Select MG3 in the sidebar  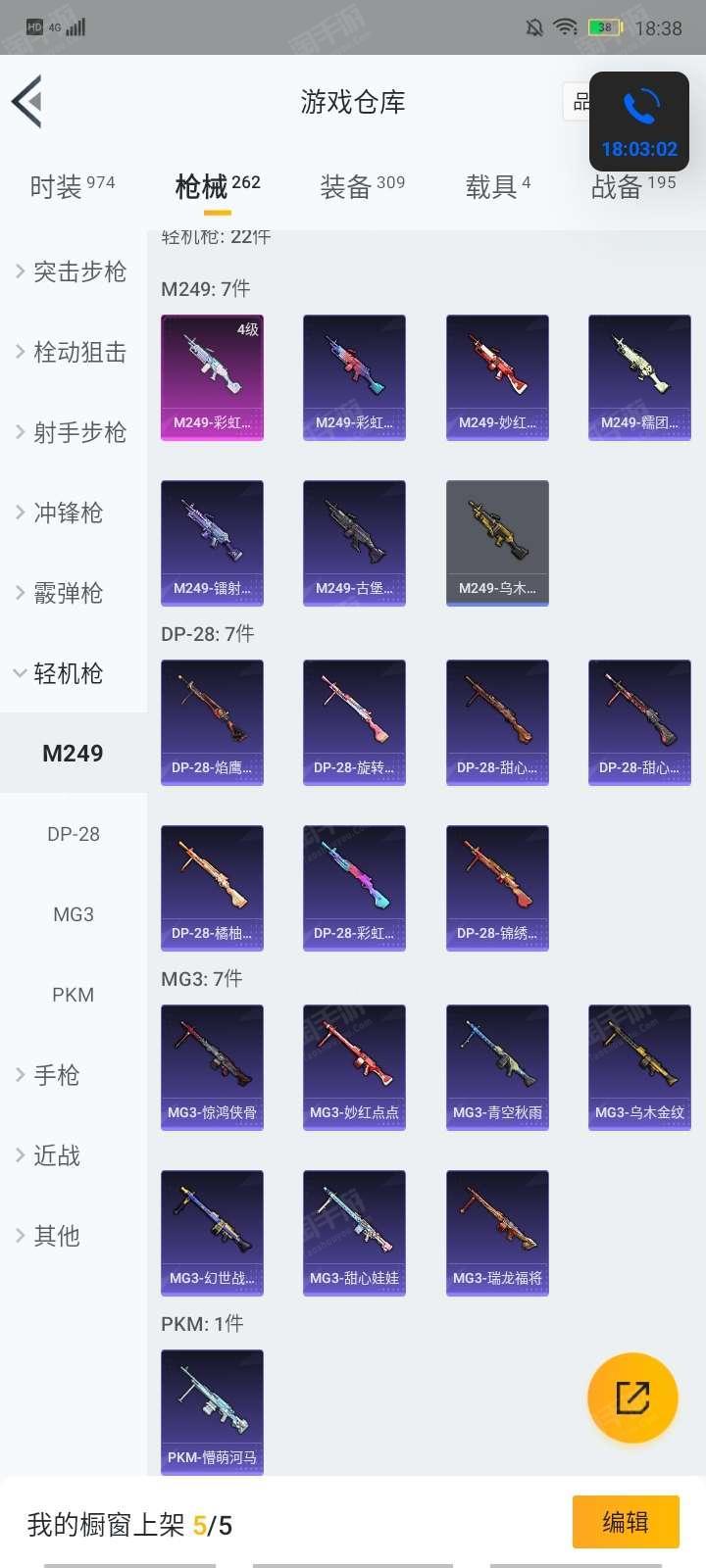(74, 914)
